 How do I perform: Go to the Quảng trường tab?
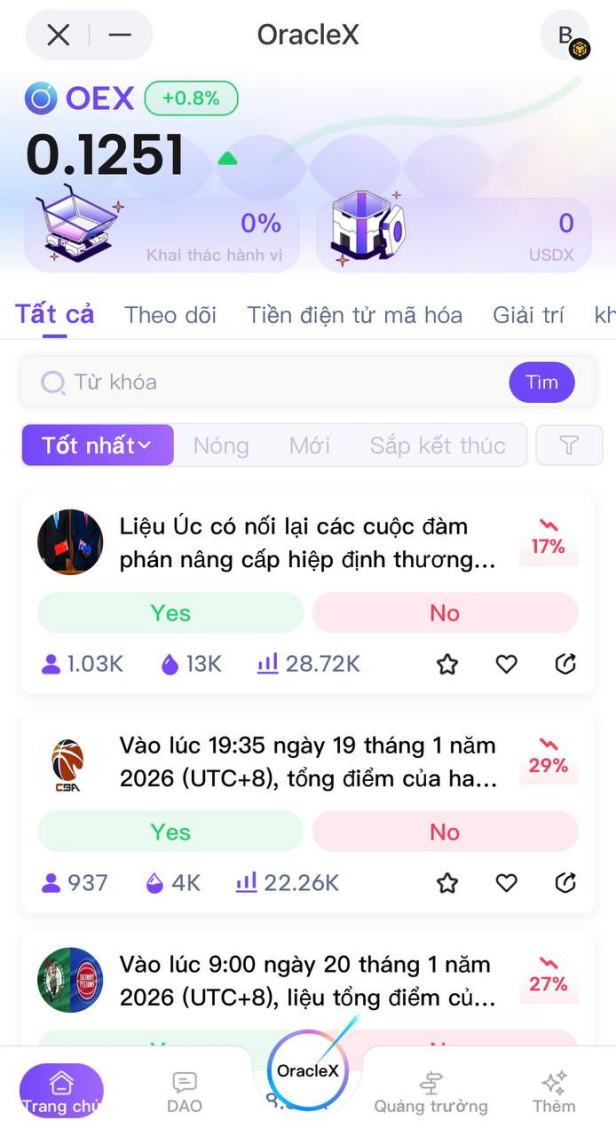click(x=431, y=1092)
